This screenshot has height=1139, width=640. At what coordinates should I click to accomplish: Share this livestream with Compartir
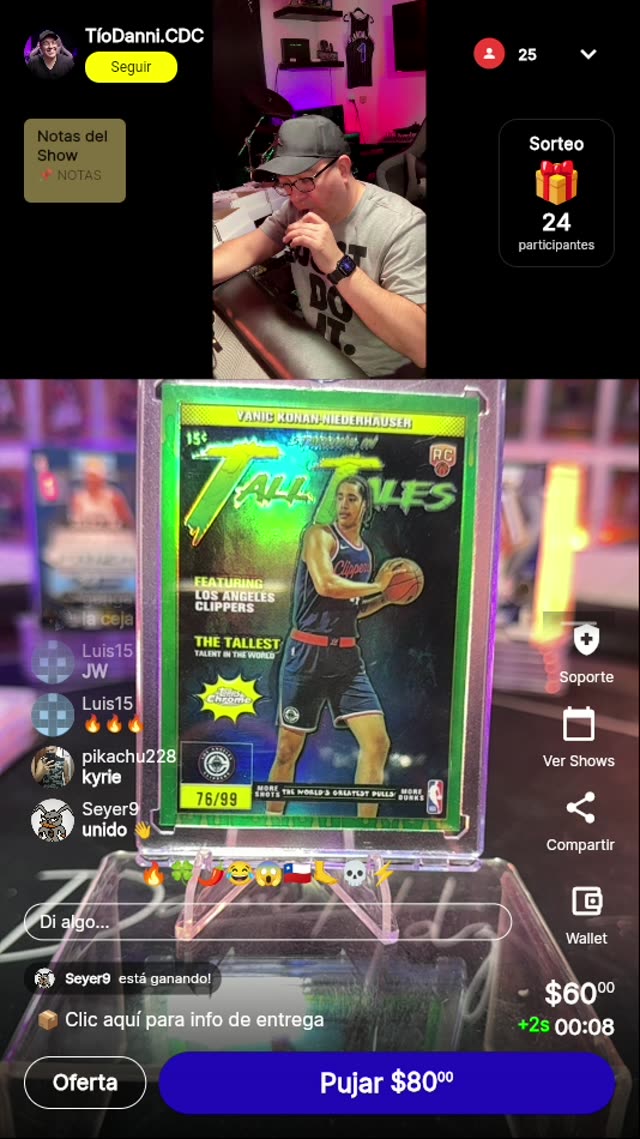[580, 821]
